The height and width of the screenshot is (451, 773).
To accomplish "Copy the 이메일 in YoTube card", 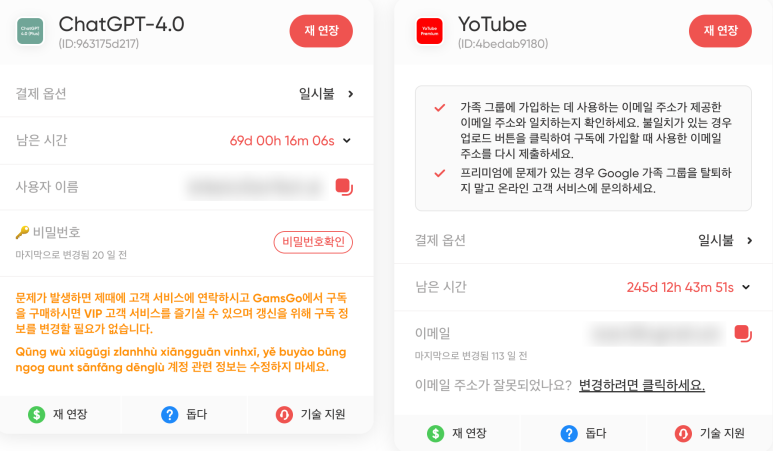I will (x=742, y=333).
